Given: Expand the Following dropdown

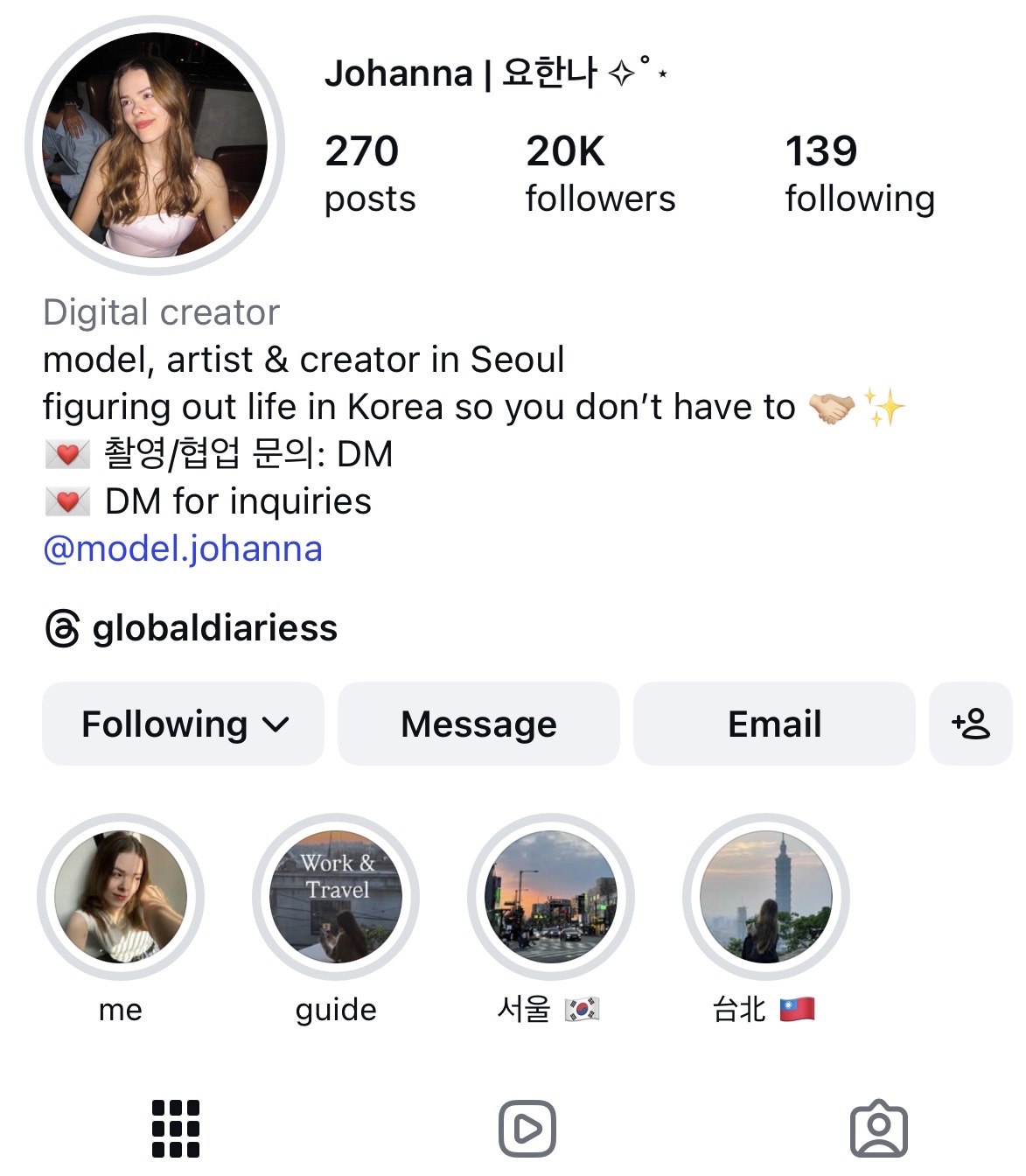Looking at the screenshot, I should point(181,724).
